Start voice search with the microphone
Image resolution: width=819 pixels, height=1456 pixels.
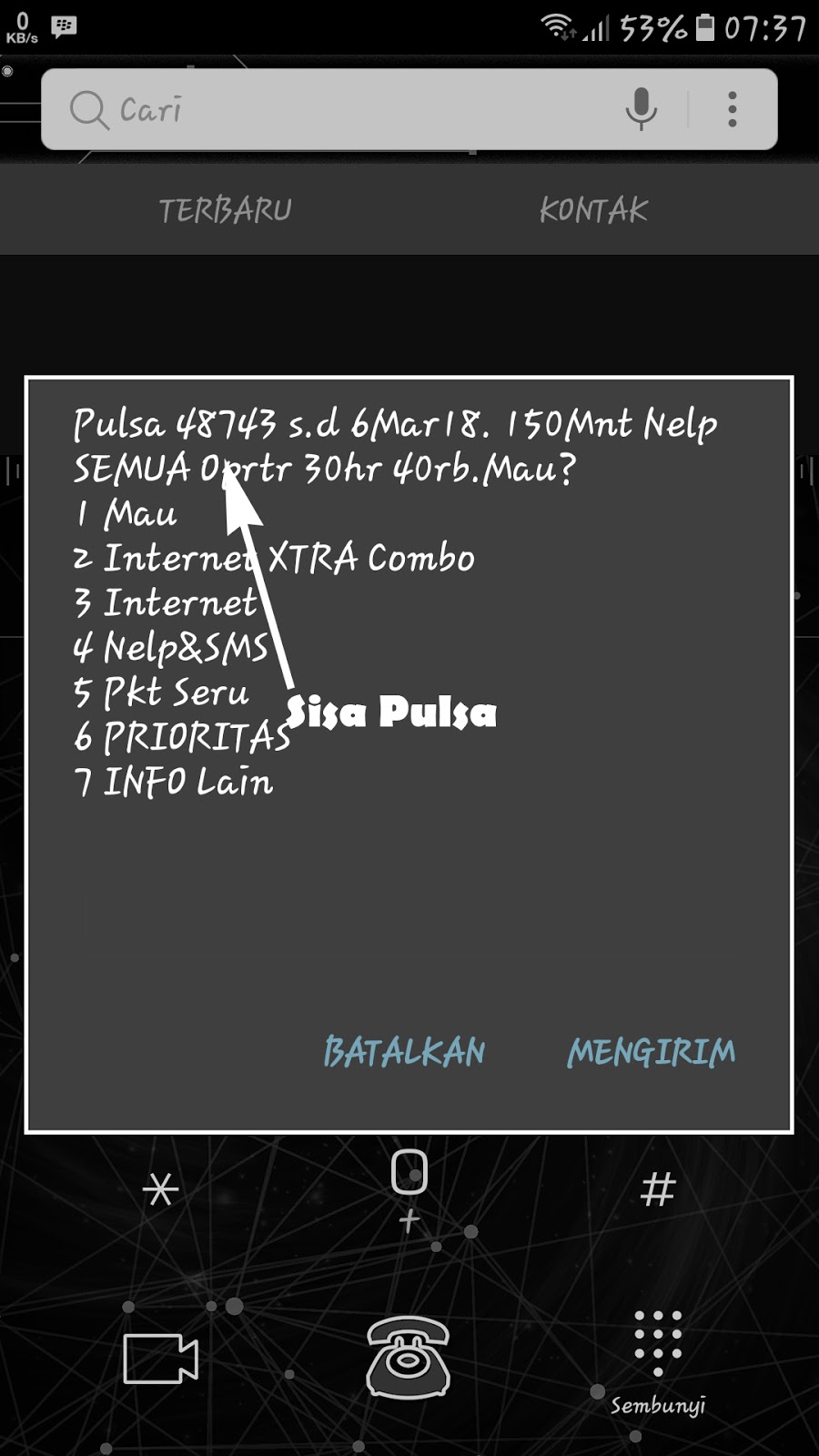point(641,109)
